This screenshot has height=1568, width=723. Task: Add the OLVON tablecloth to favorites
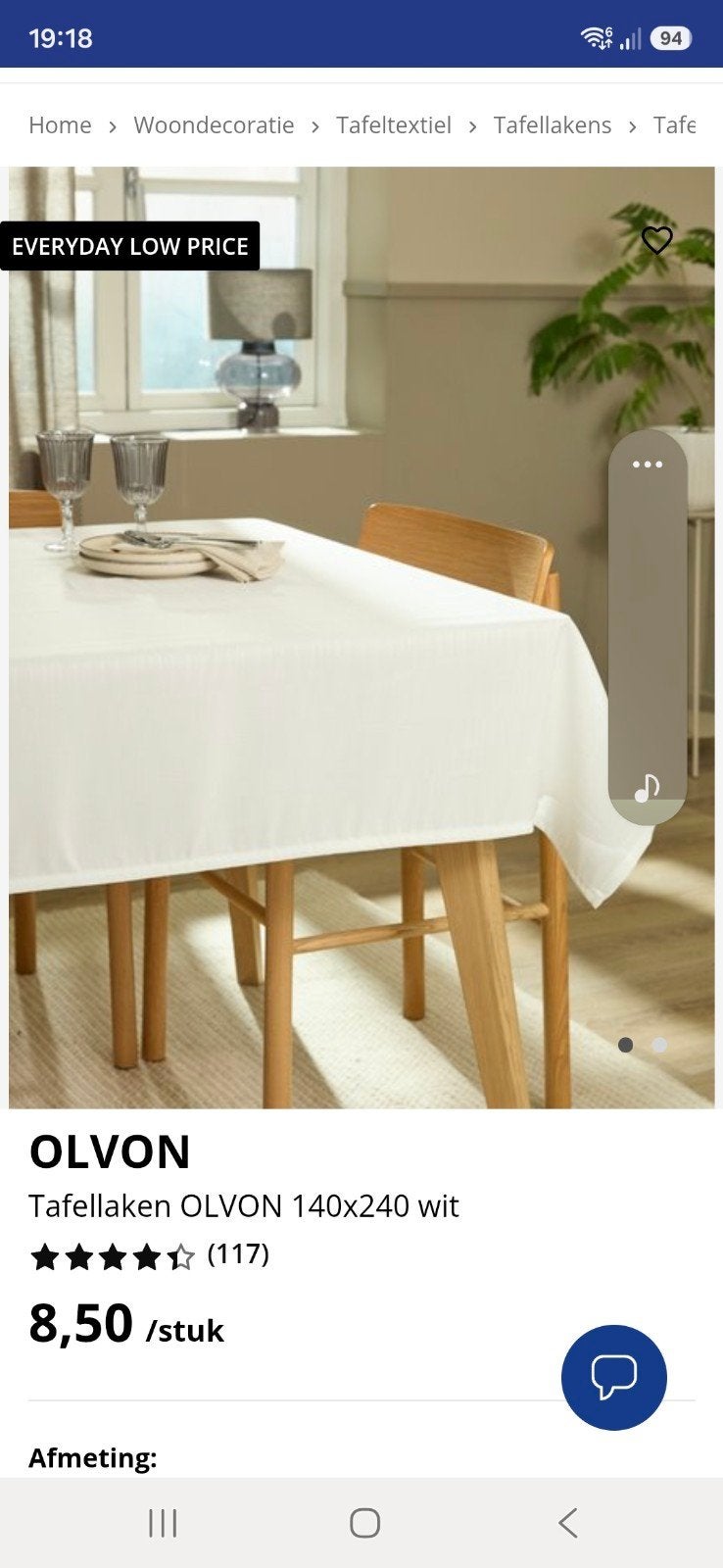(x=657, y=240)
